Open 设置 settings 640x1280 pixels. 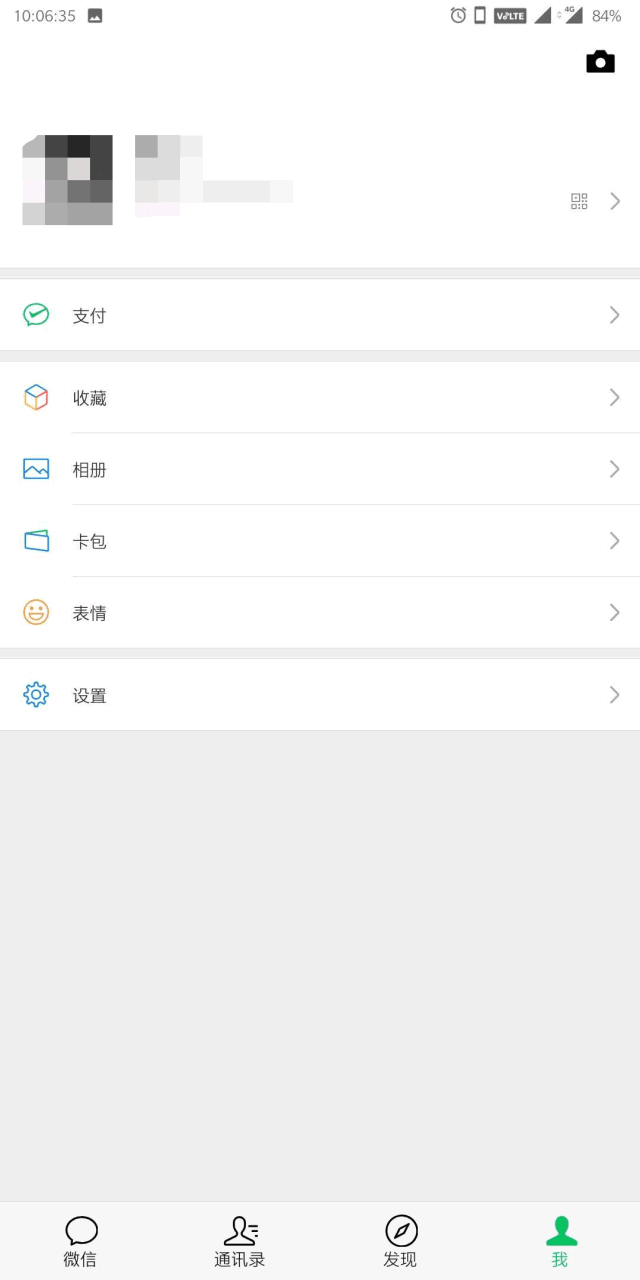click(320, 695)
